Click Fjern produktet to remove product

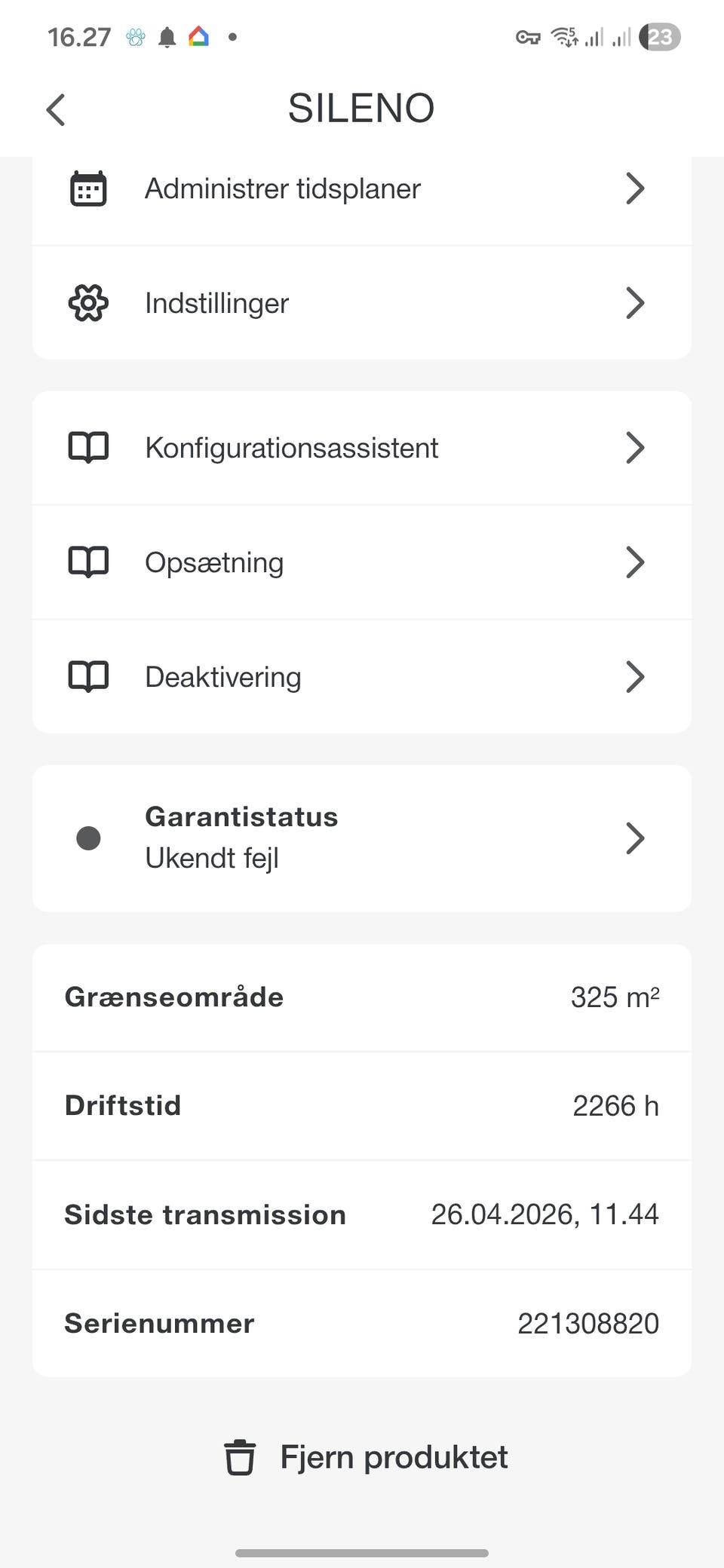coord(394,1456)
